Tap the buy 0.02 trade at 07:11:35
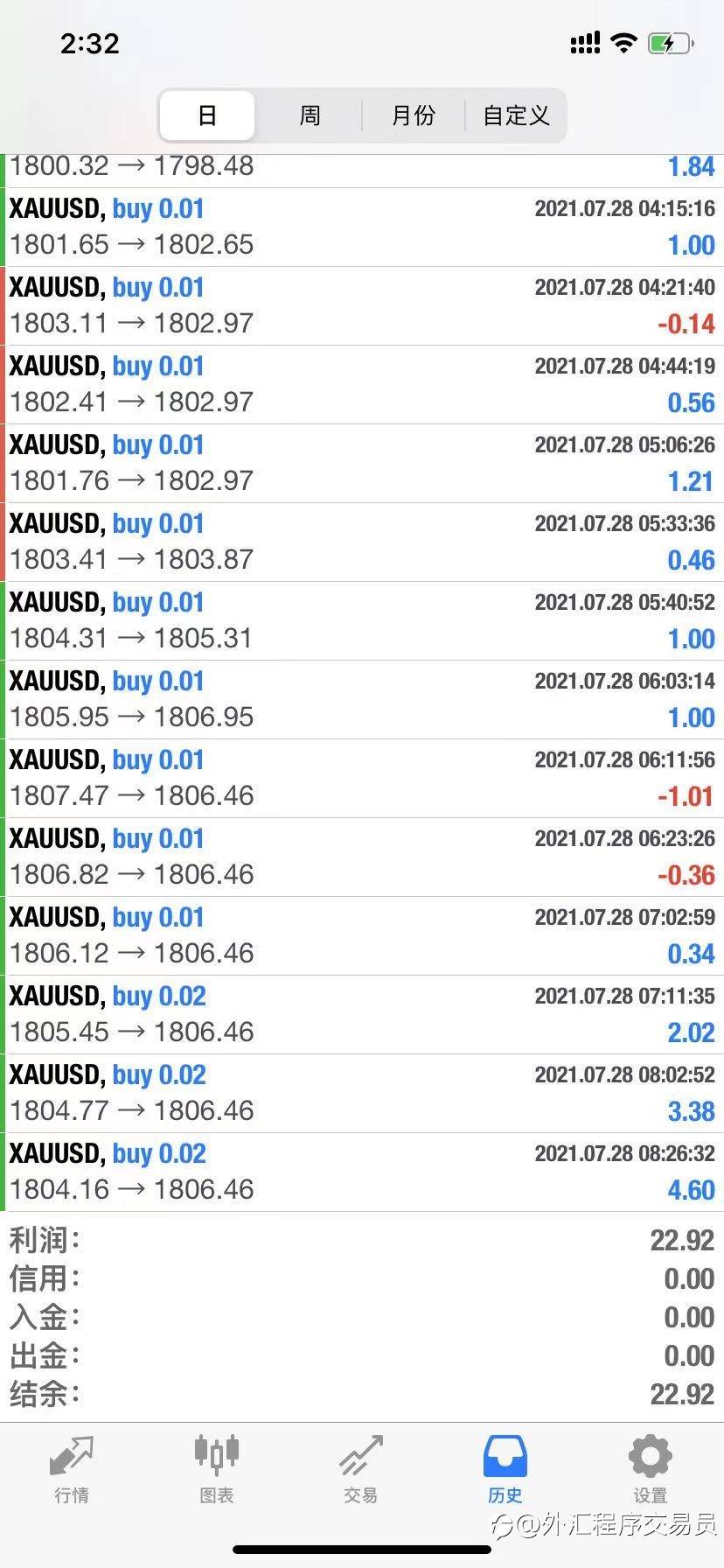Viewport: 724px width, 1568px height. (x=362, y=1015)
